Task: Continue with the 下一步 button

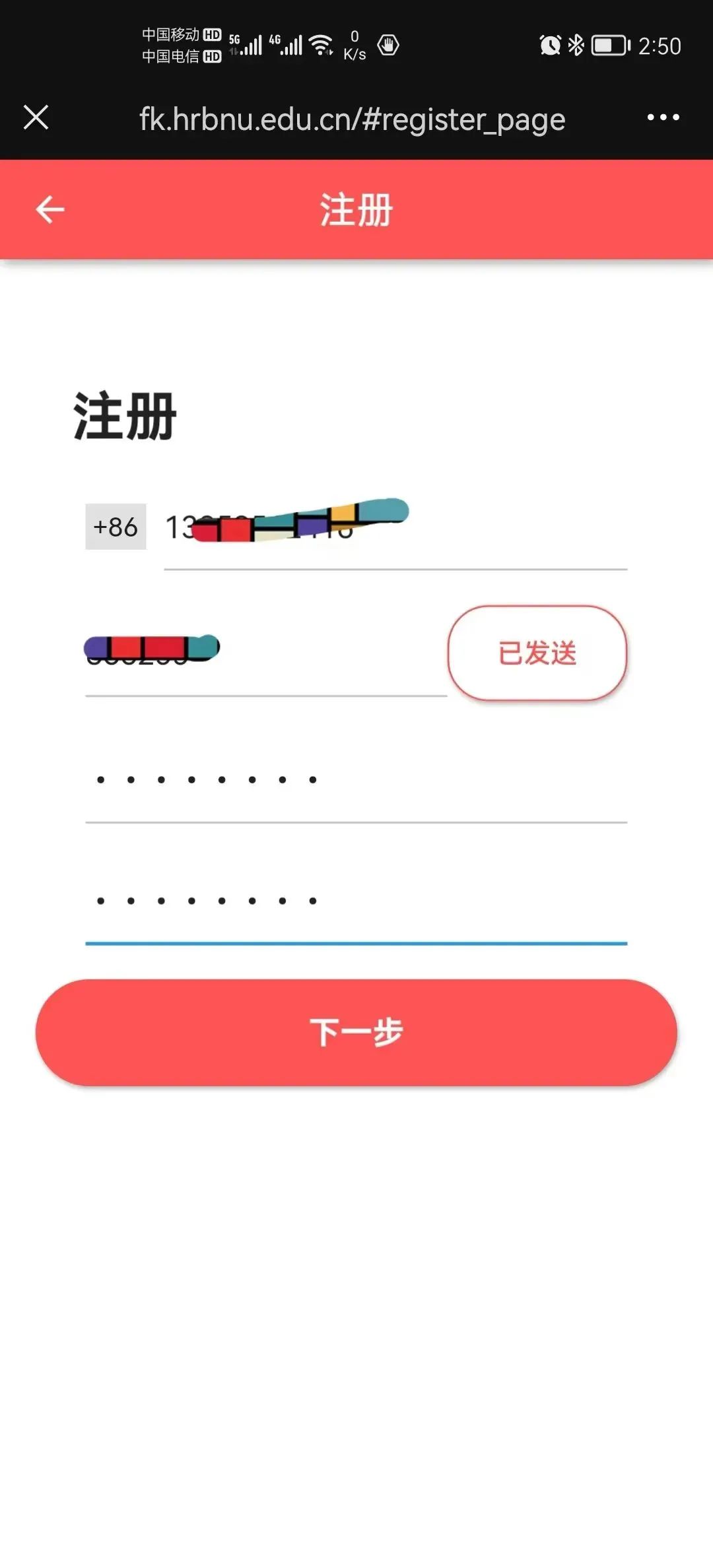Action: click(356, 1032)
